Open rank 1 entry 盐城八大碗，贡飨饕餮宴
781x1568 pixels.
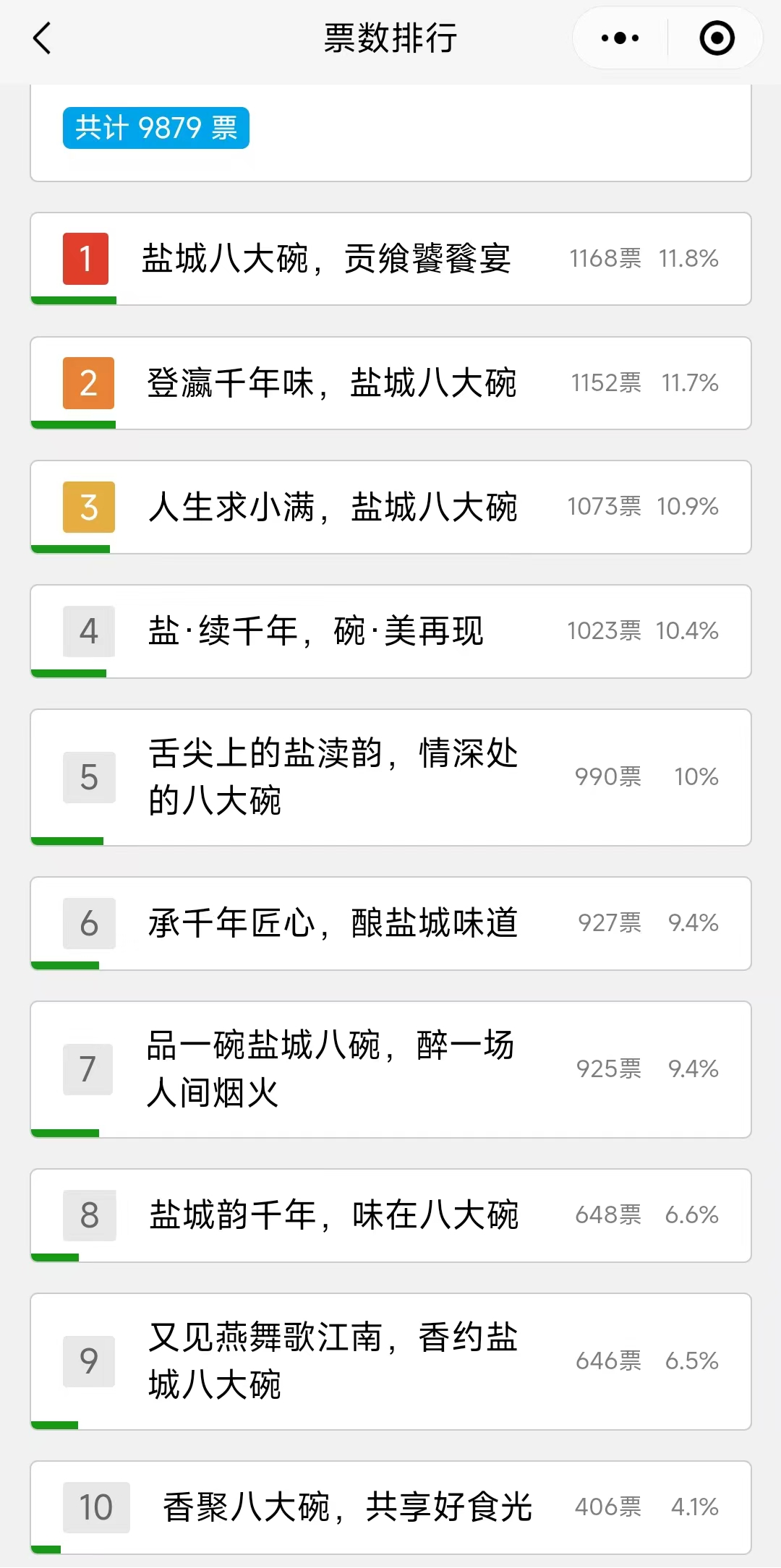(x=390, y=259)
